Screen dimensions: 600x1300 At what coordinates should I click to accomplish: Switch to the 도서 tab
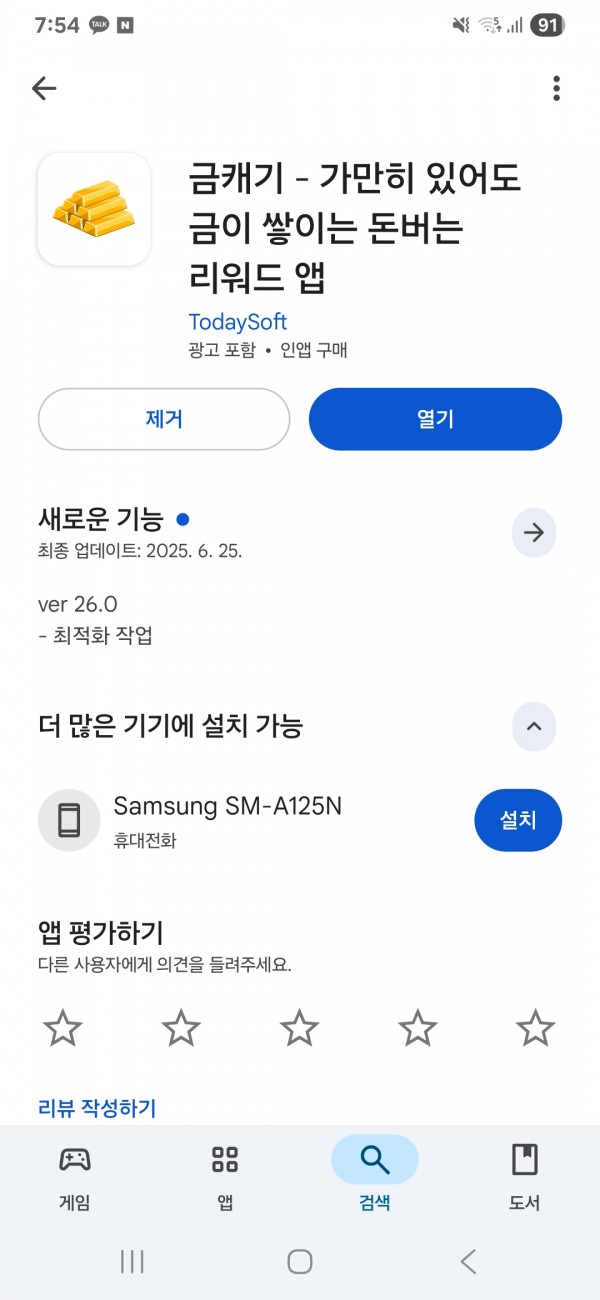pyautogui.click(x=525, y=1176)
